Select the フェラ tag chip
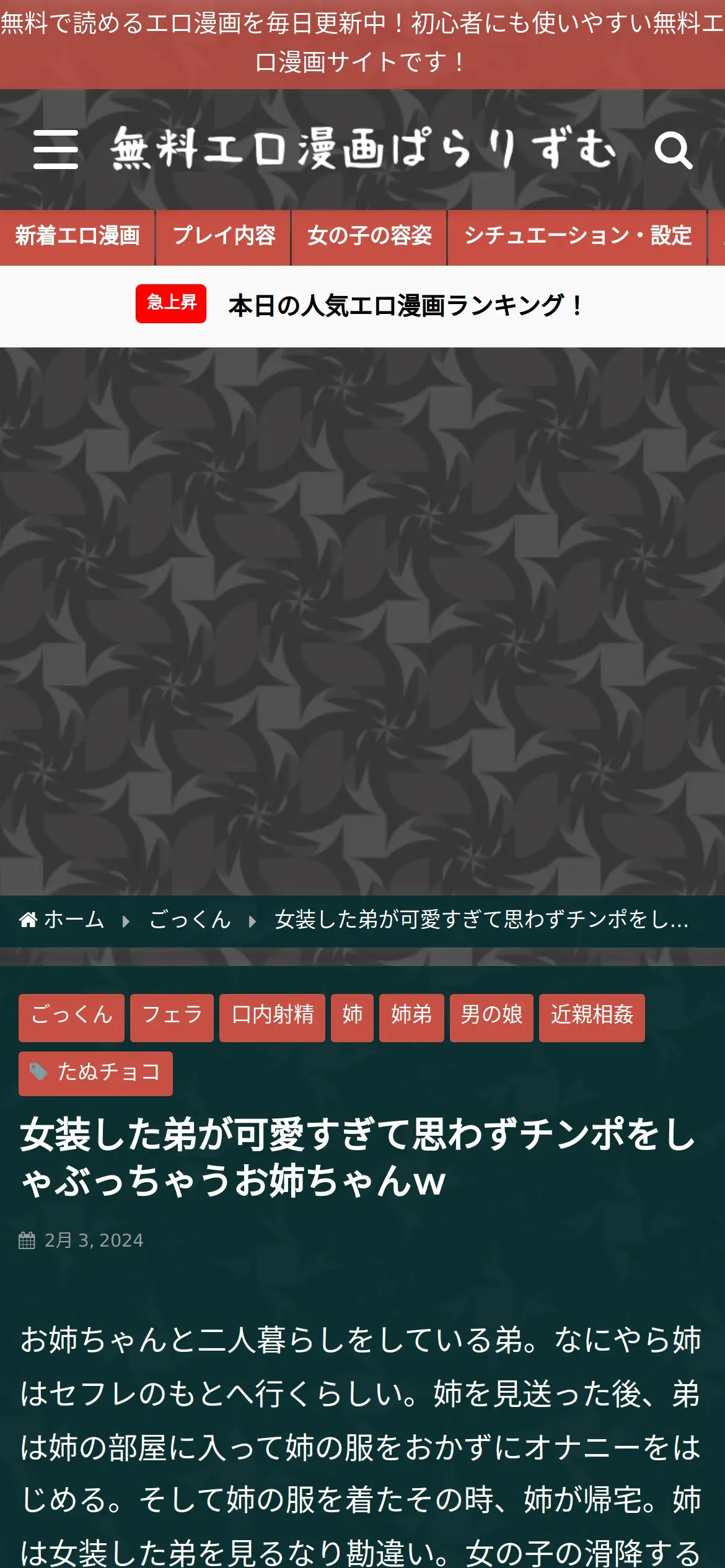 point(172,1018)
